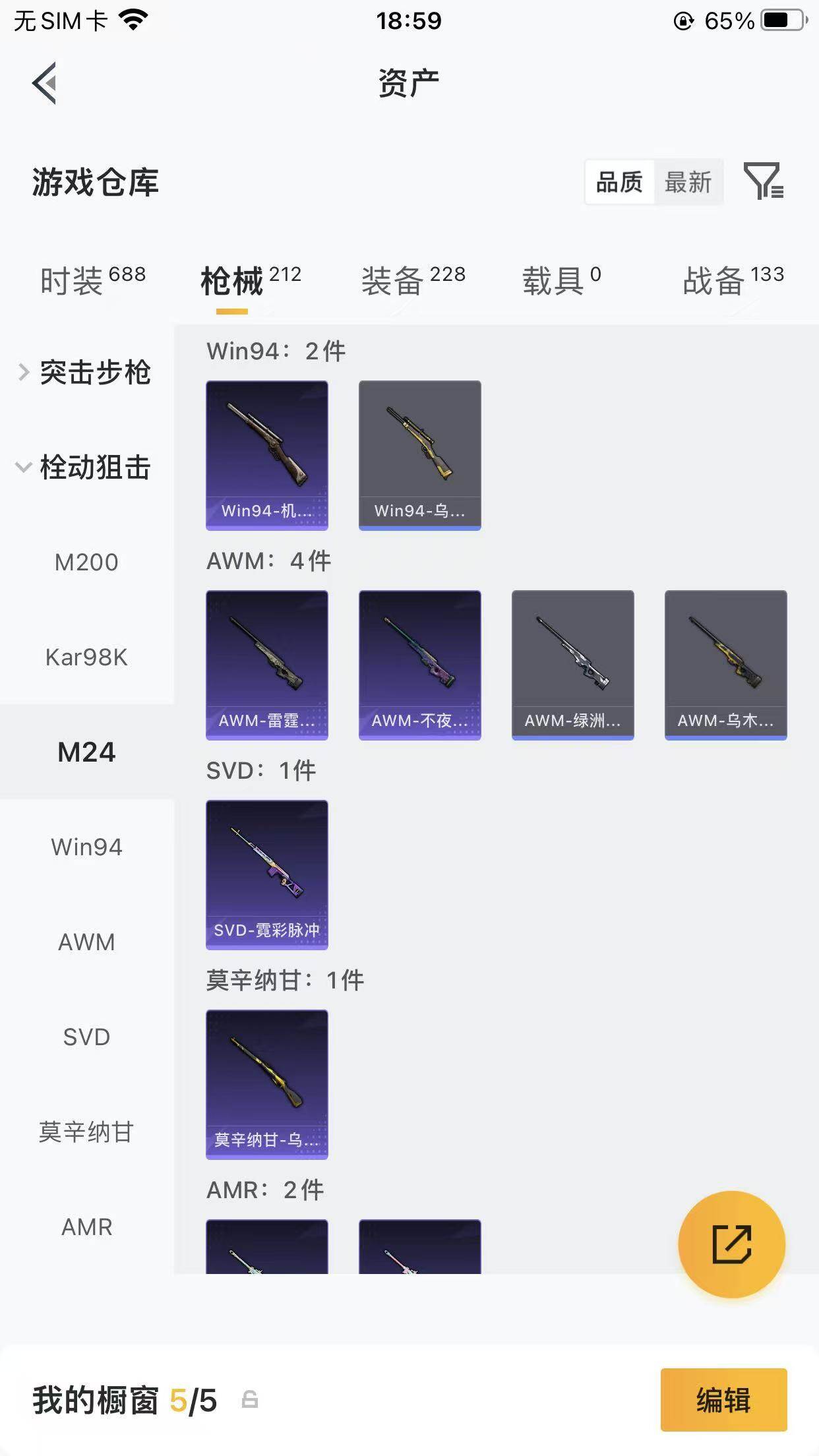Viewport: 819px width, 1456px height.
Task: Tap the back arrow at top left
Action: 44,84
